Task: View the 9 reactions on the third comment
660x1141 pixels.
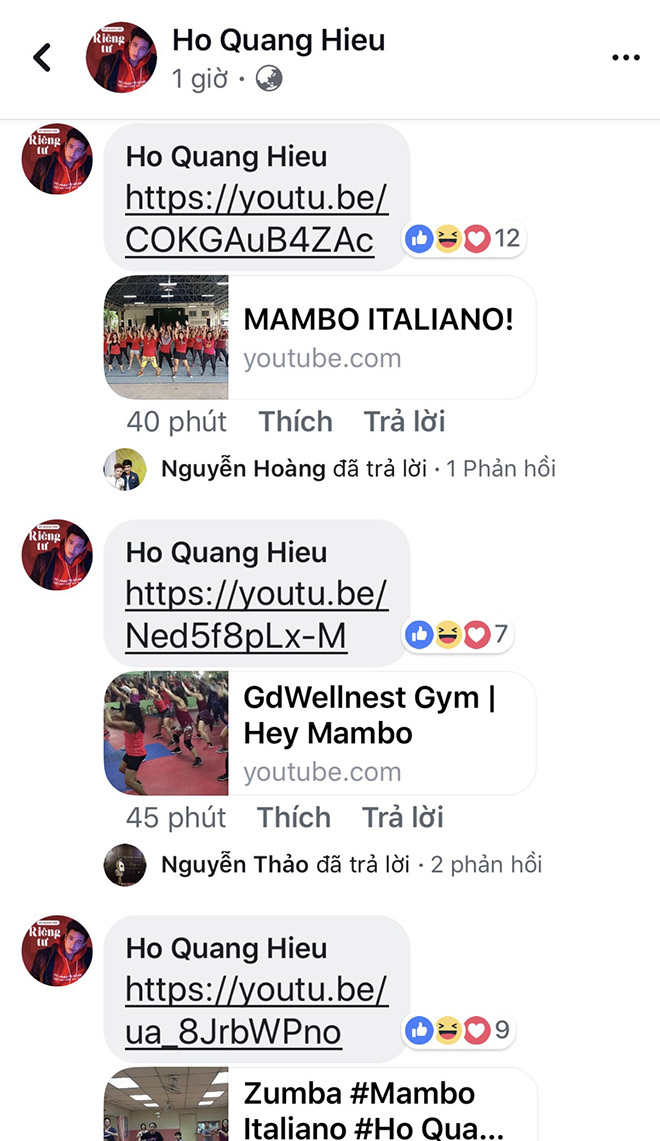Action: [x=458, y=1029]
